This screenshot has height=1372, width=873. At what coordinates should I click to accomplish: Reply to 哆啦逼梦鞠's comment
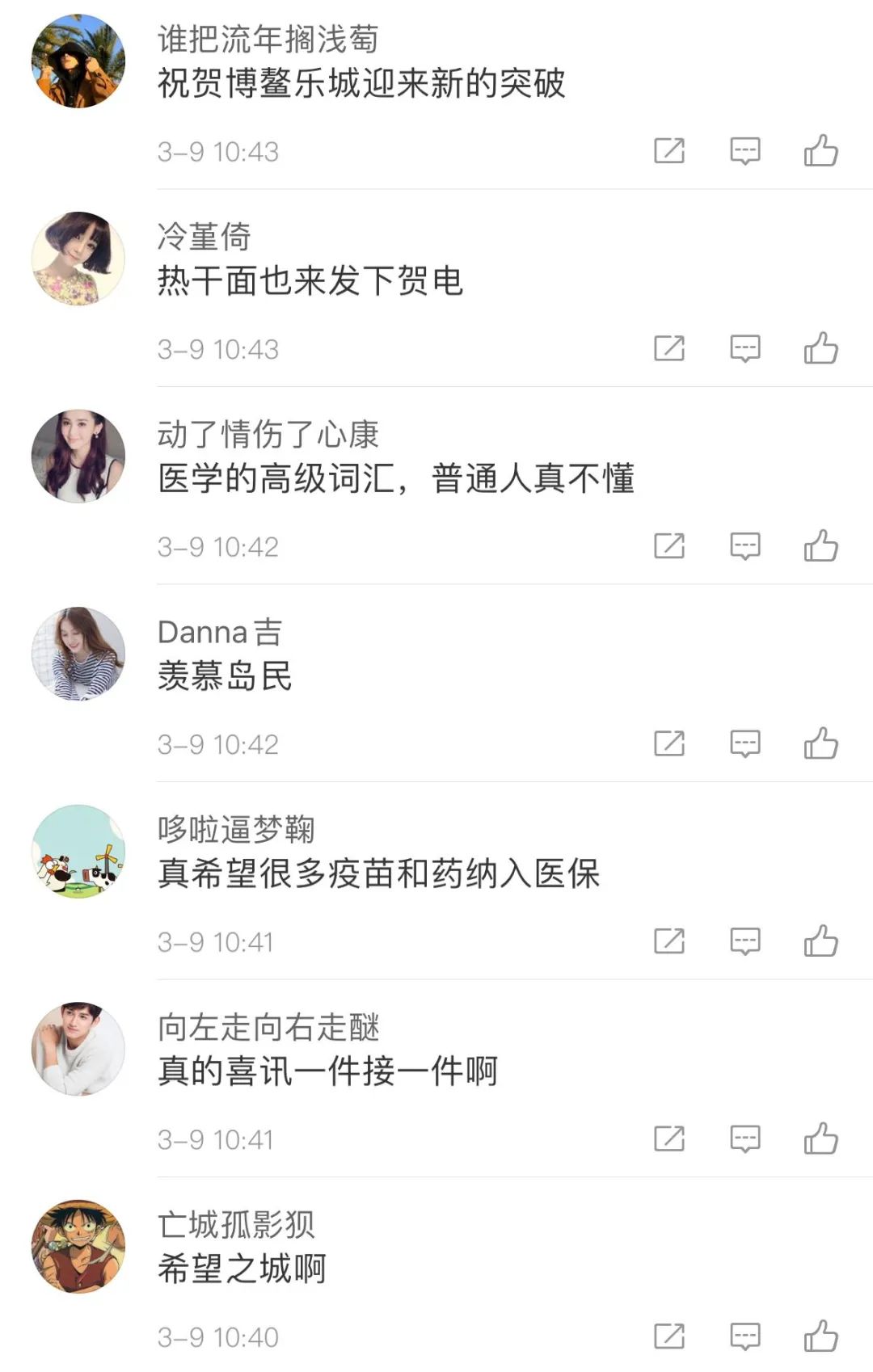tap(744, 941)
